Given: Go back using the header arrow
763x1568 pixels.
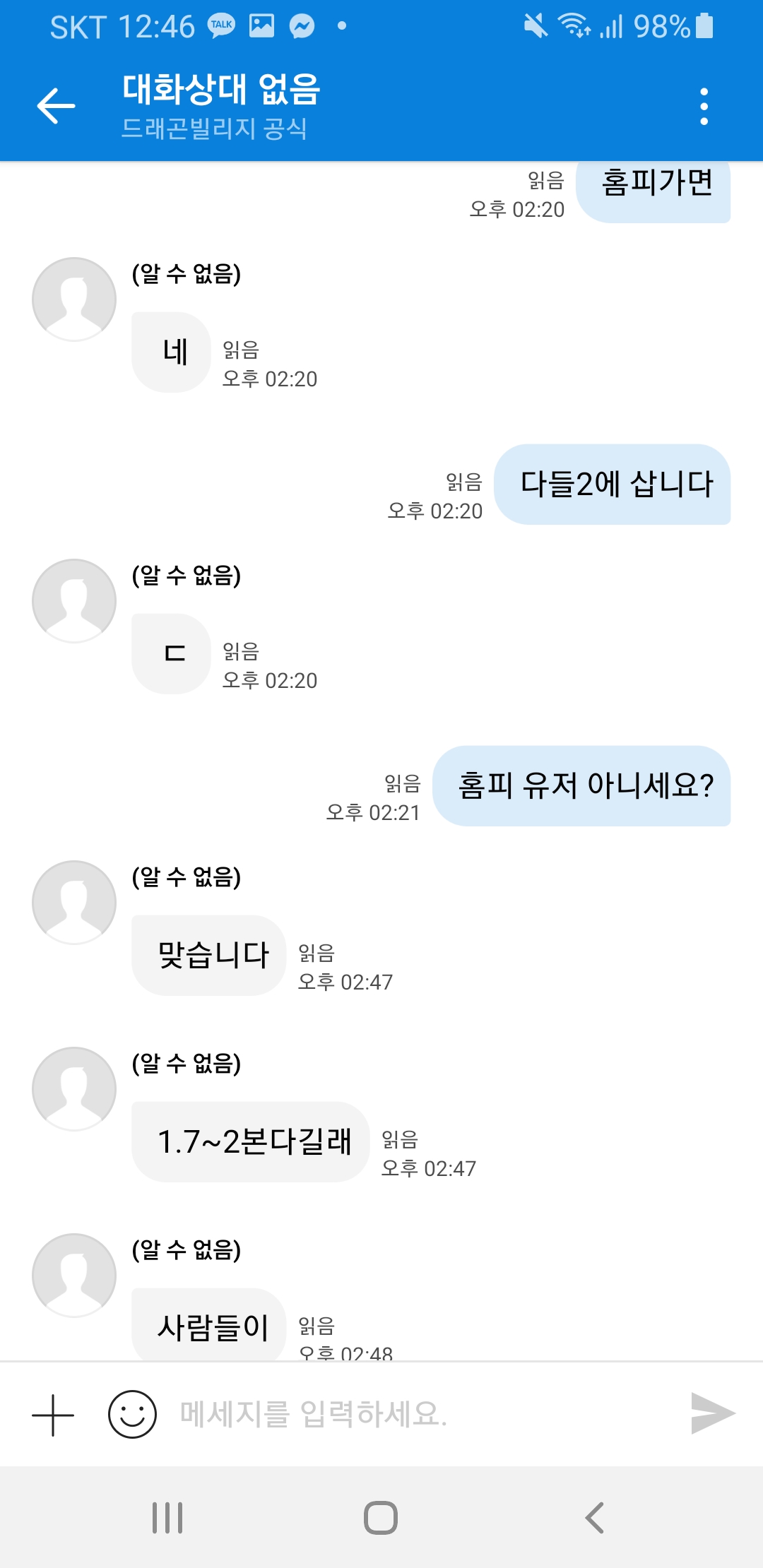Looking at the screenshot, I should click(56, 106).
